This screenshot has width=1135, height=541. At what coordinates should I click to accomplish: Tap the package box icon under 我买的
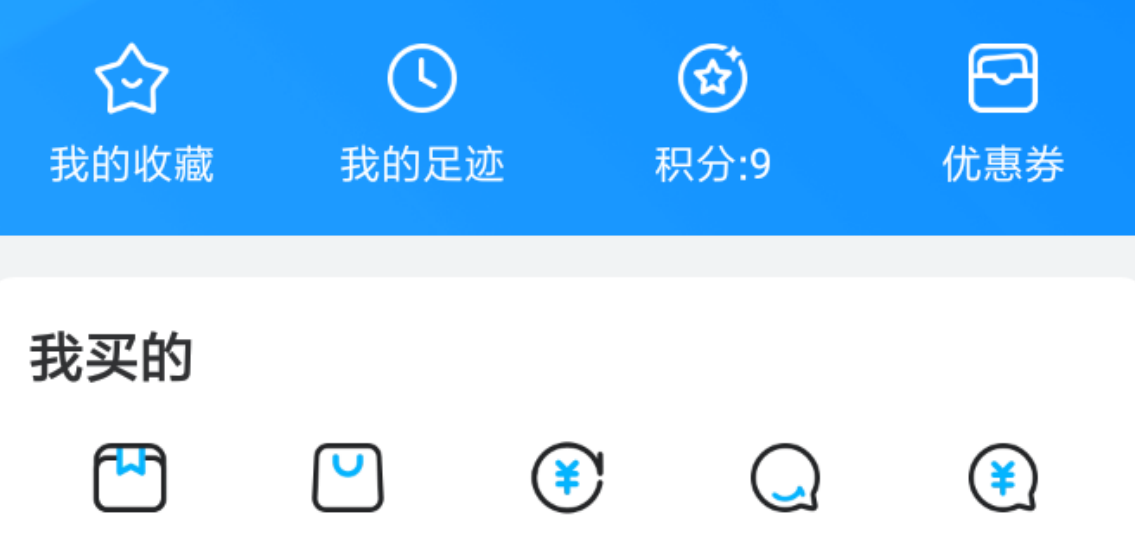click(x=130, y=478)
